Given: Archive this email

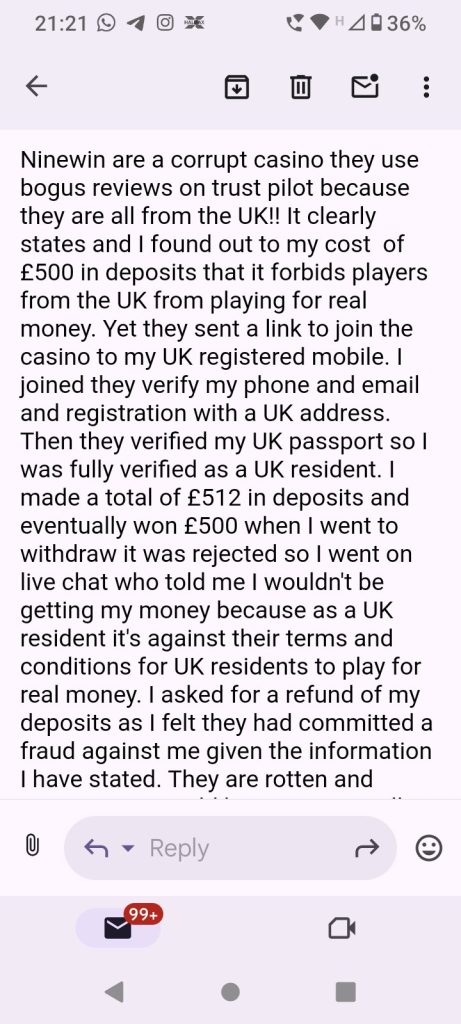Looking at the screenshot, I should [x=237, y=86].
